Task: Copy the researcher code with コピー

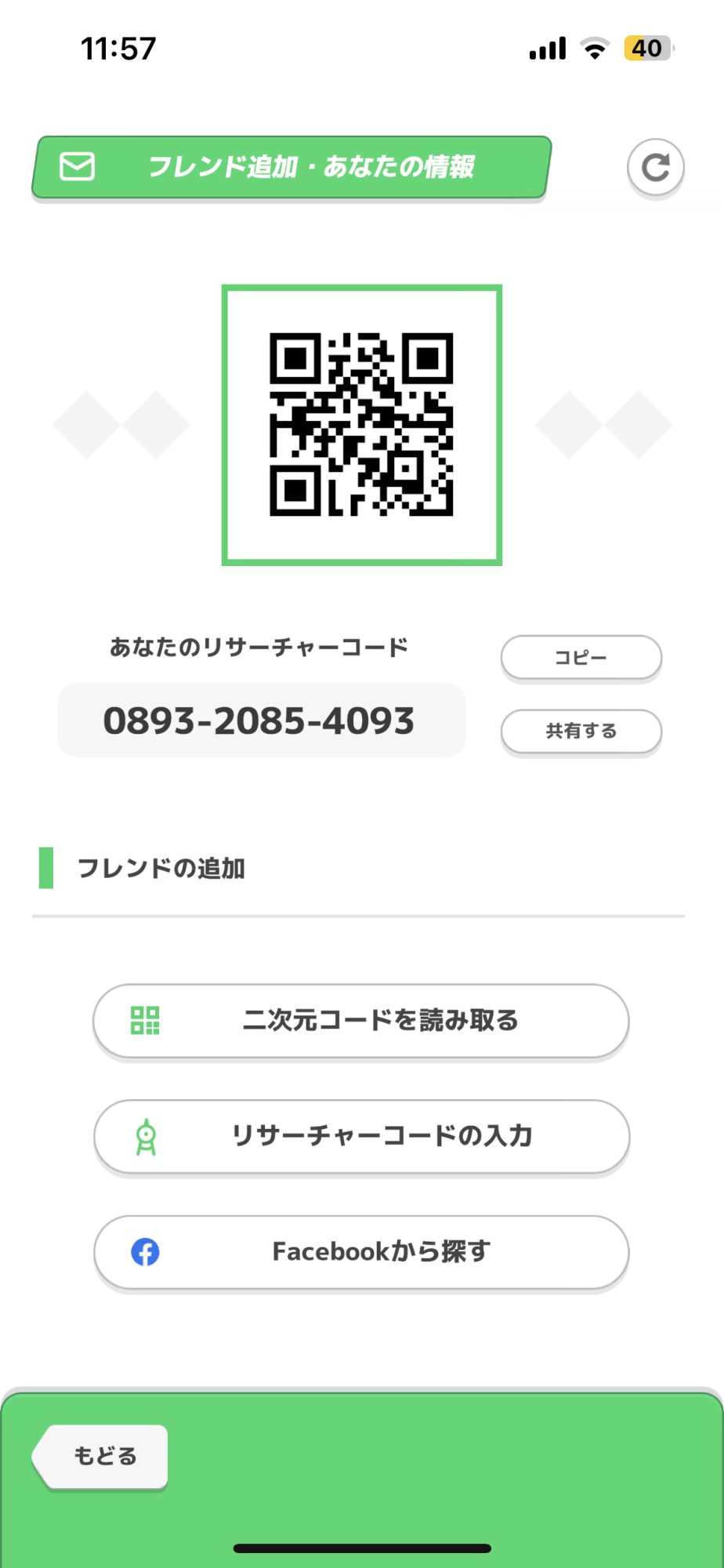Action: [x=581, y=657]
